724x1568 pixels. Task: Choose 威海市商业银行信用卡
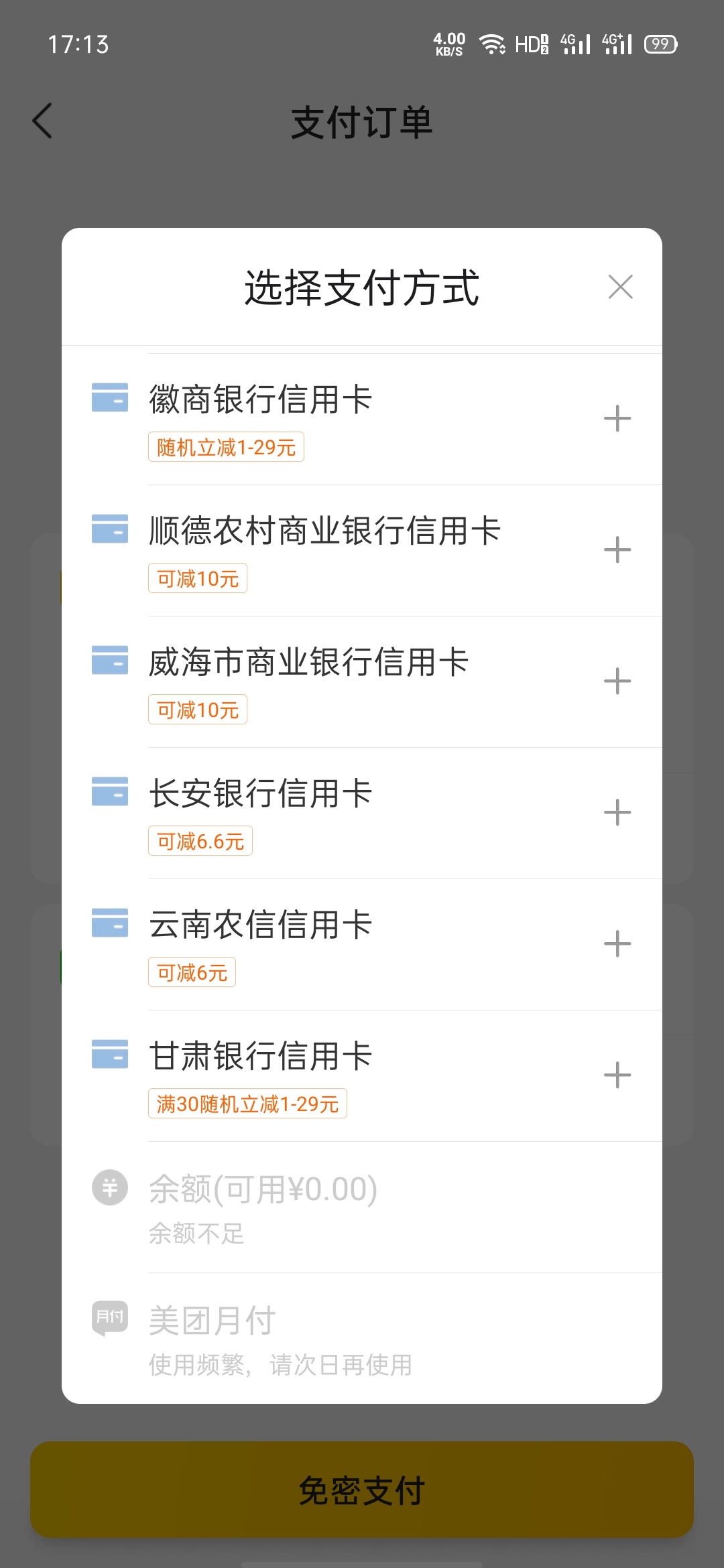pos(362,682)
